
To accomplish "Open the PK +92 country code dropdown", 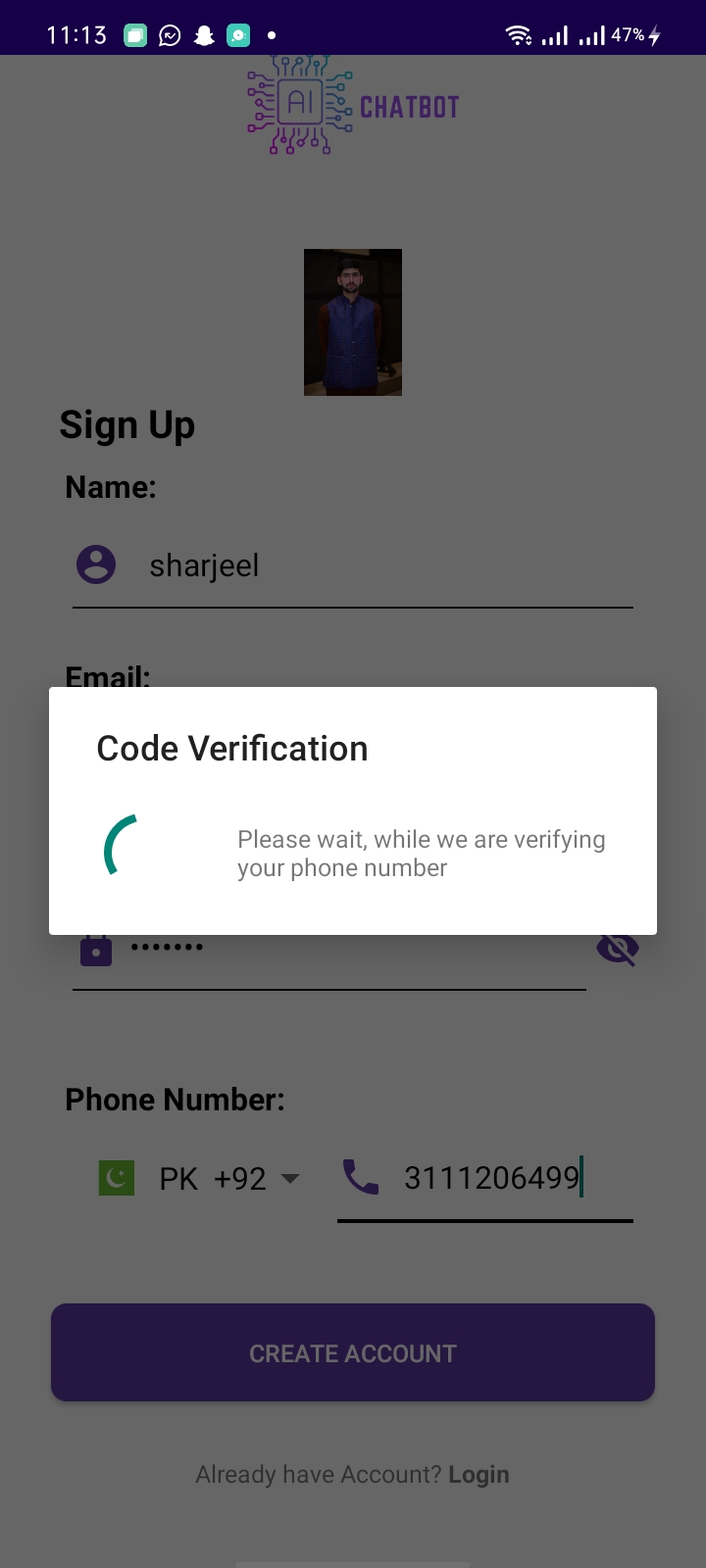I will pyautogui.click(x=200, y=1178).
